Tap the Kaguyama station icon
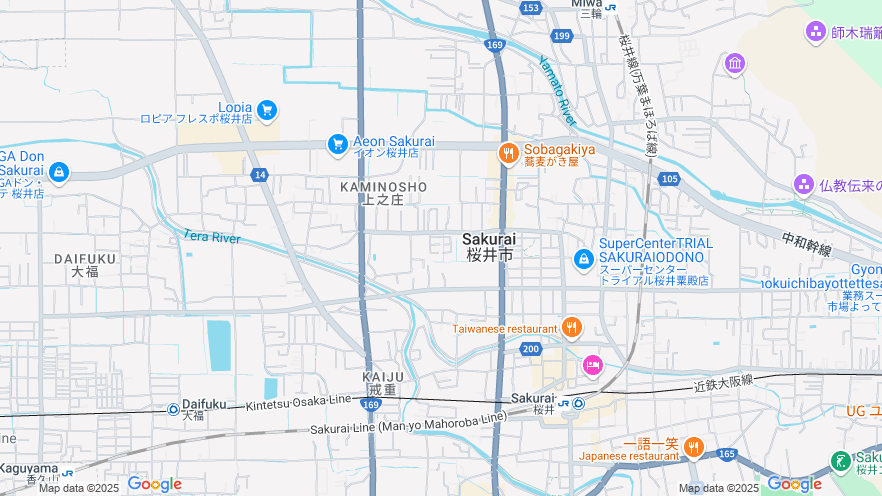The height and width of the screenshot is (496, 882). tap(68, 473)
